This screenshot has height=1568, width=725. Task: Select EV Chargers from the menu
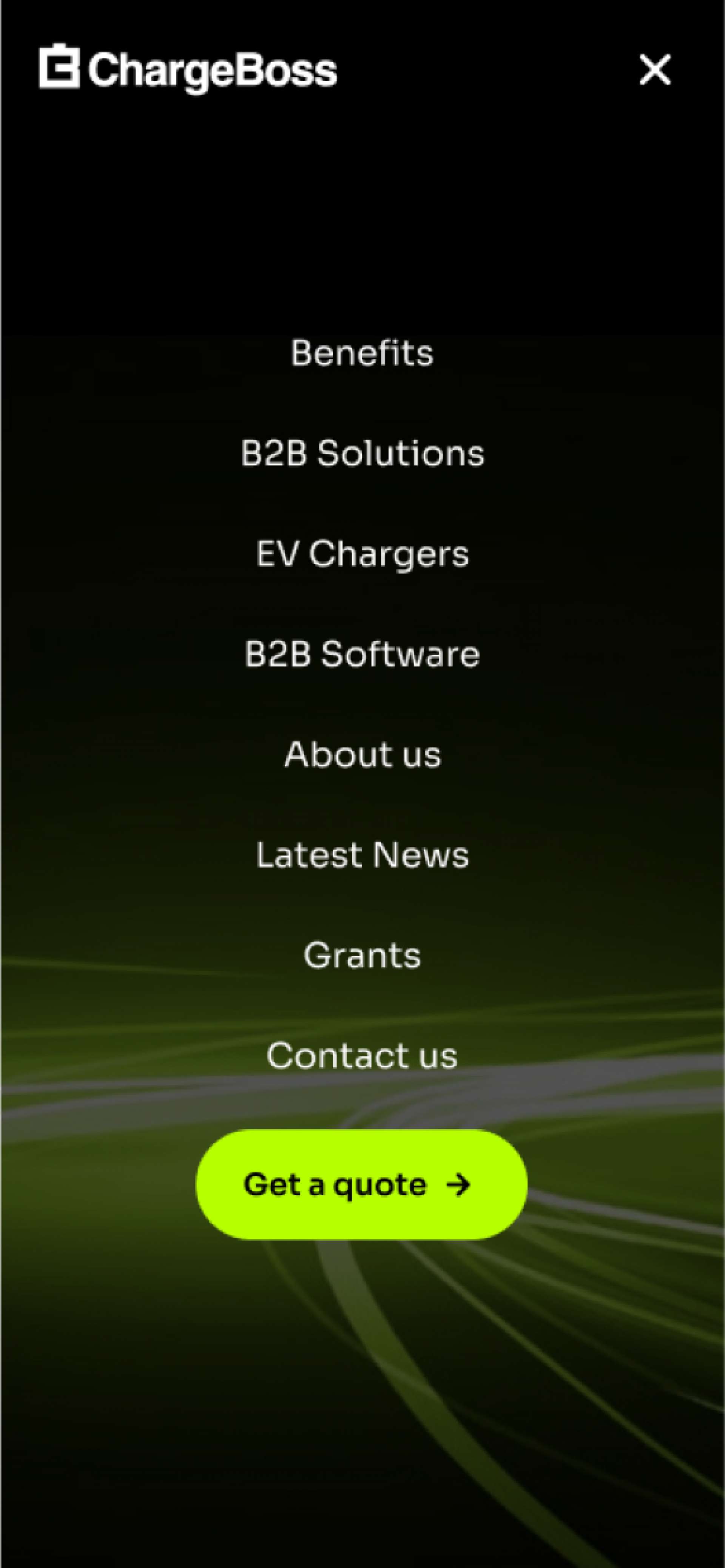(362, 554)
